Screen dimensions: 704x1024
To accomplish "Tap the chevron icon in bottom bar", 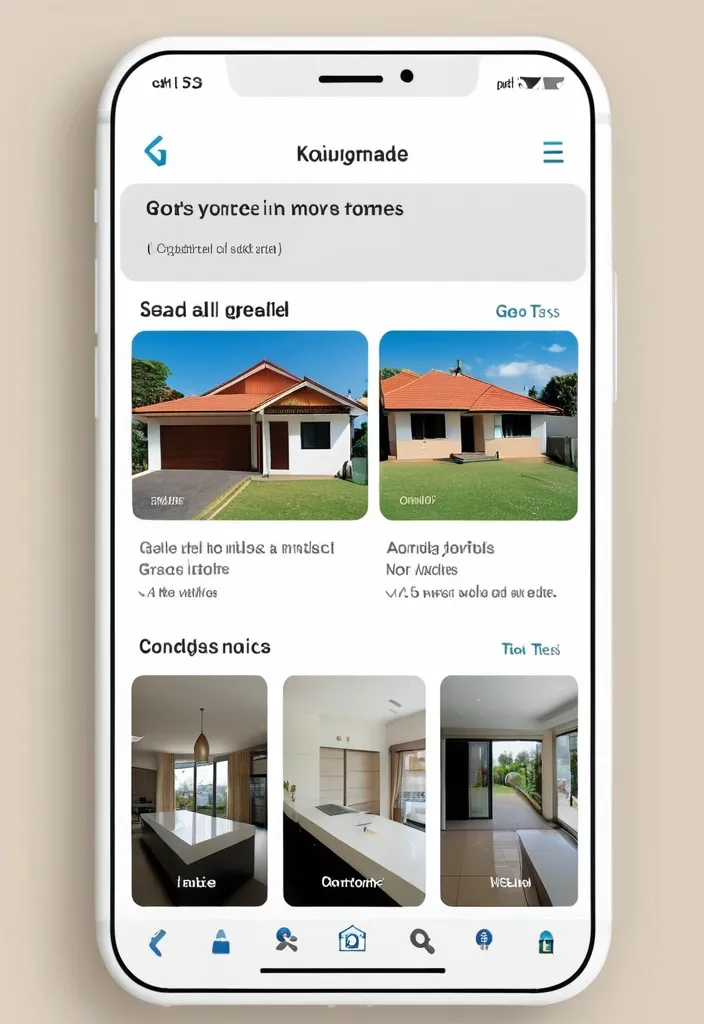I will (x=157, y=941).
